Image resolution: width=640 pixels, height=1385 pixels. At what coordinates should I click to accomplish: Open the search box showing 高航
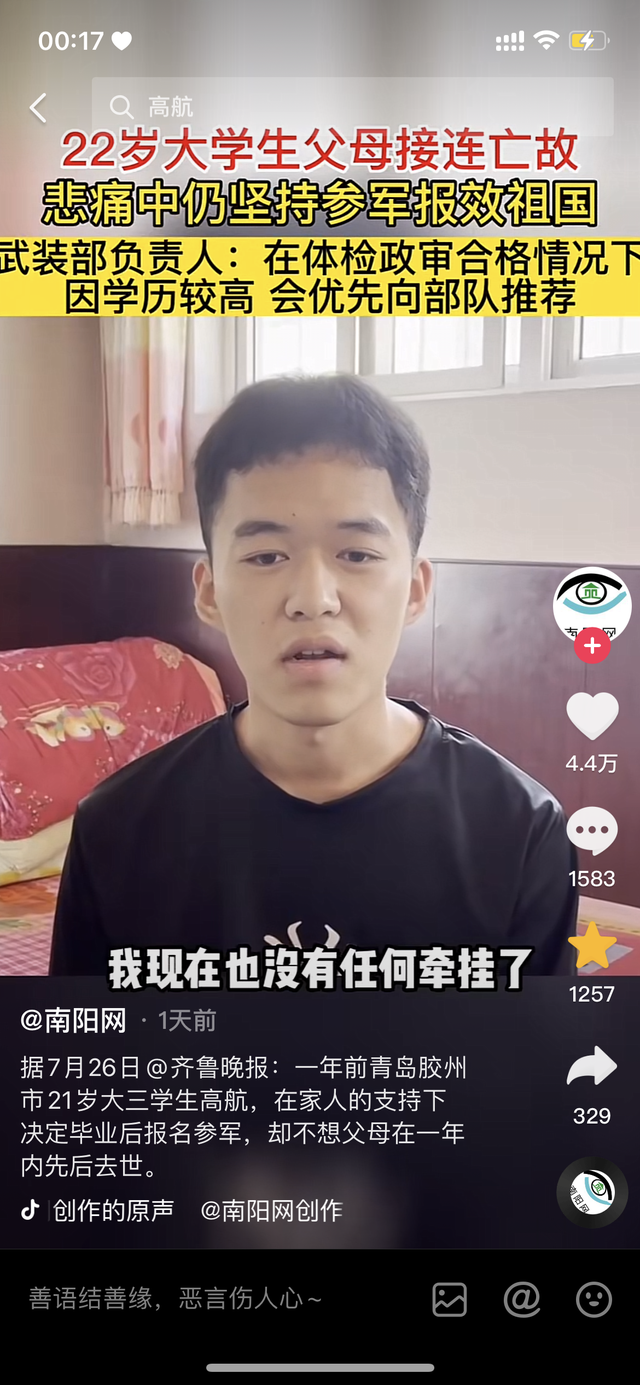tap(352, 107)
